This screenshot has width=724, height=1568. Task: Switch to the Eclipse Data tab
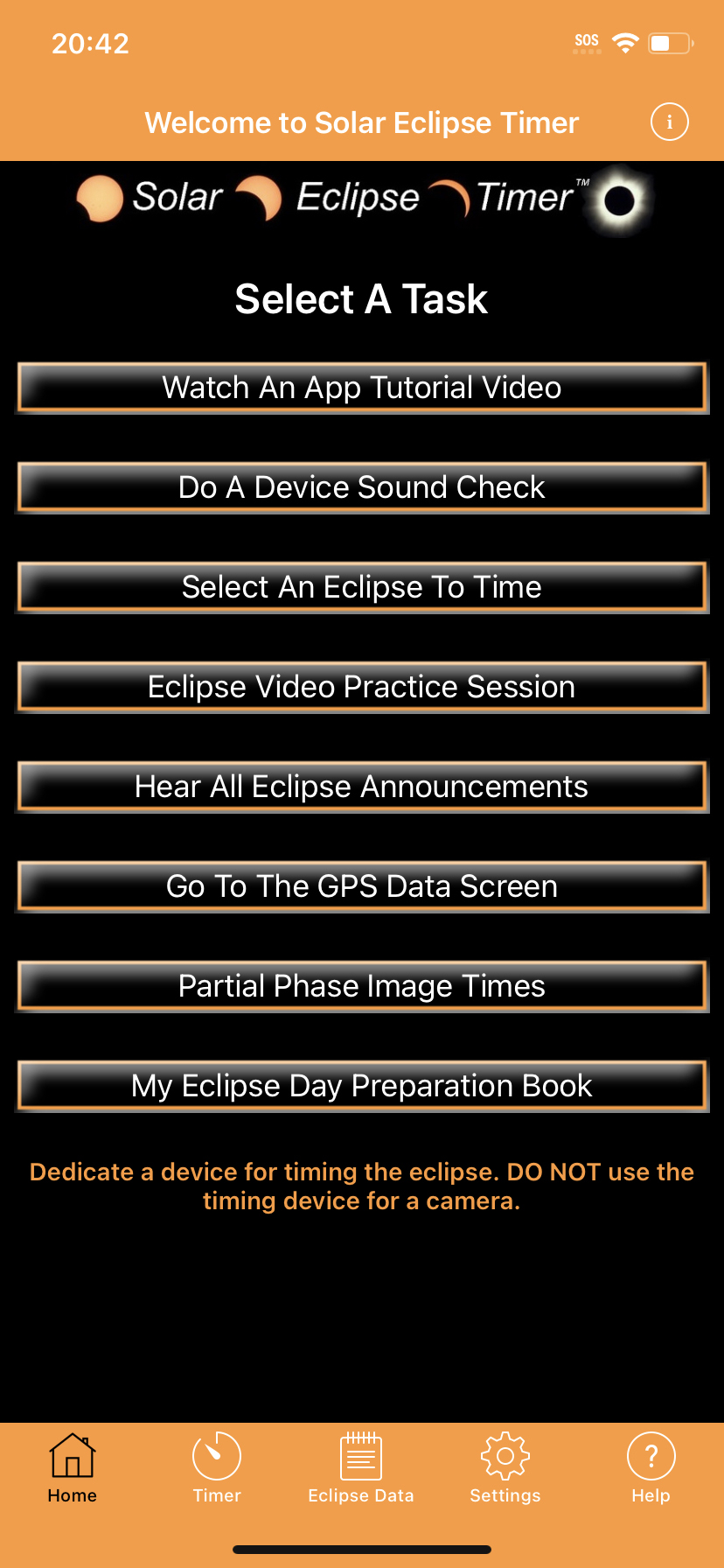tap(361, 1468)
